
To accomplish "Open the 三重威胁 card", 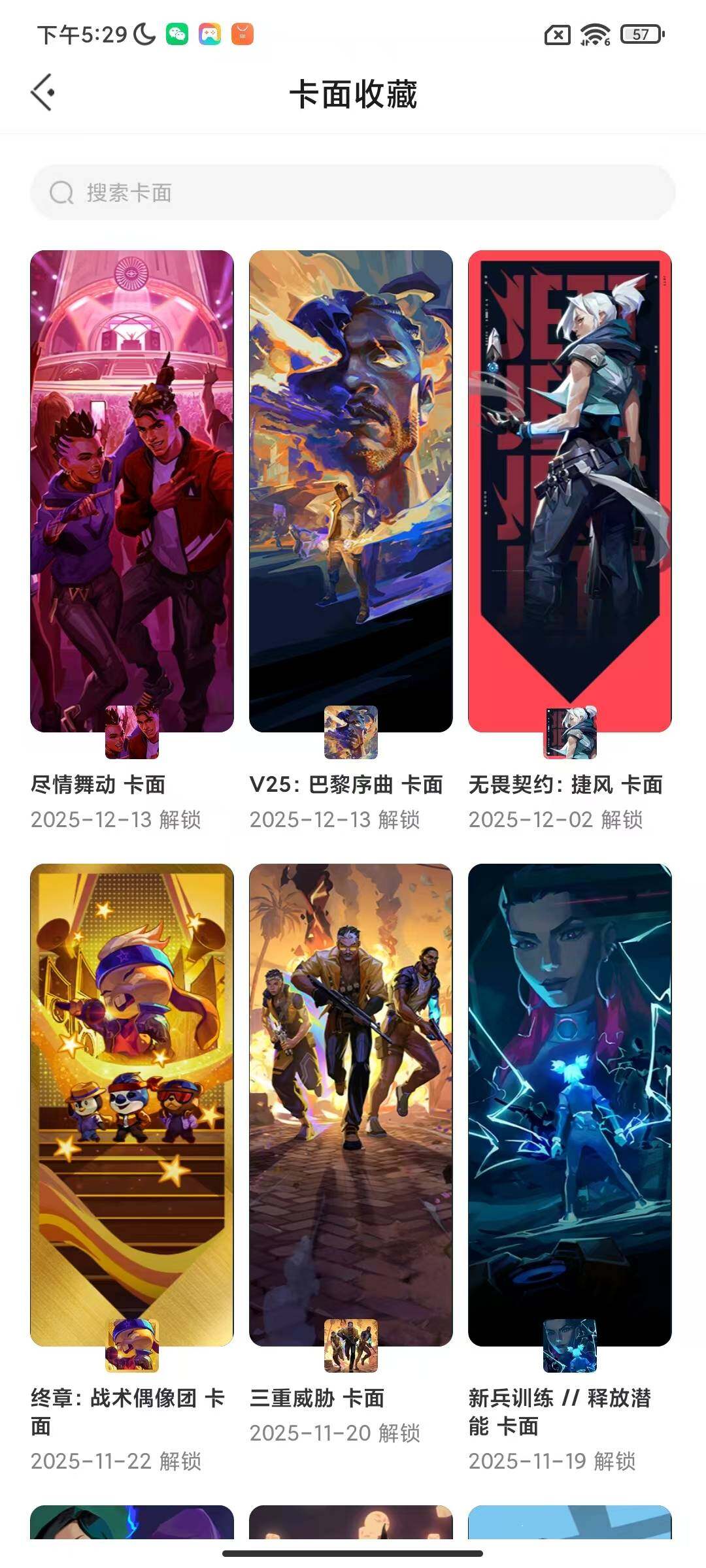I will point(351,1104).
